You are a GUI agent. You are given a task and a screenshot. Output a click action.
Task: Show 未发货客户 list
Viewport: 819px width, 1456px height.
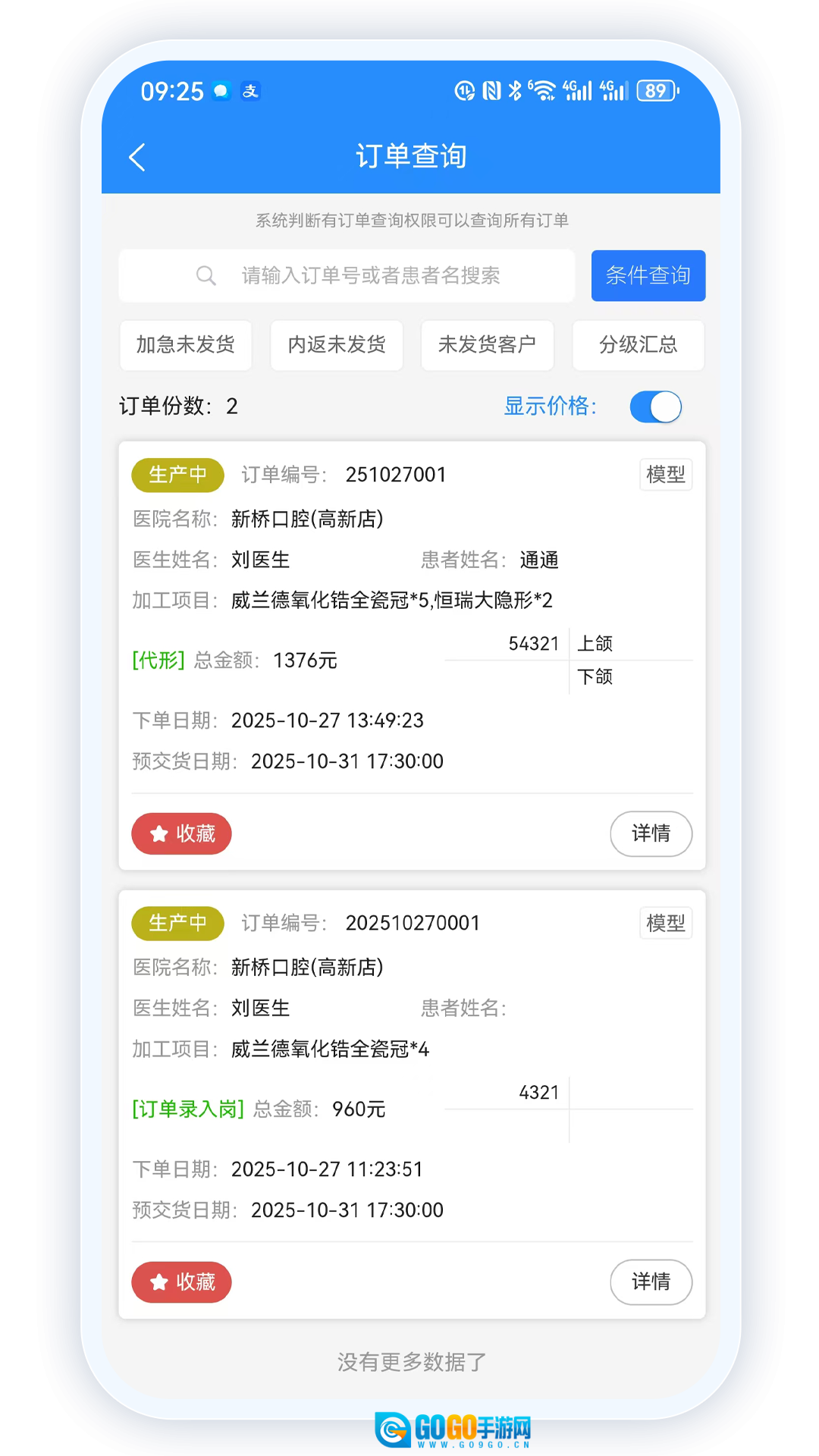(x=487, y=345)
